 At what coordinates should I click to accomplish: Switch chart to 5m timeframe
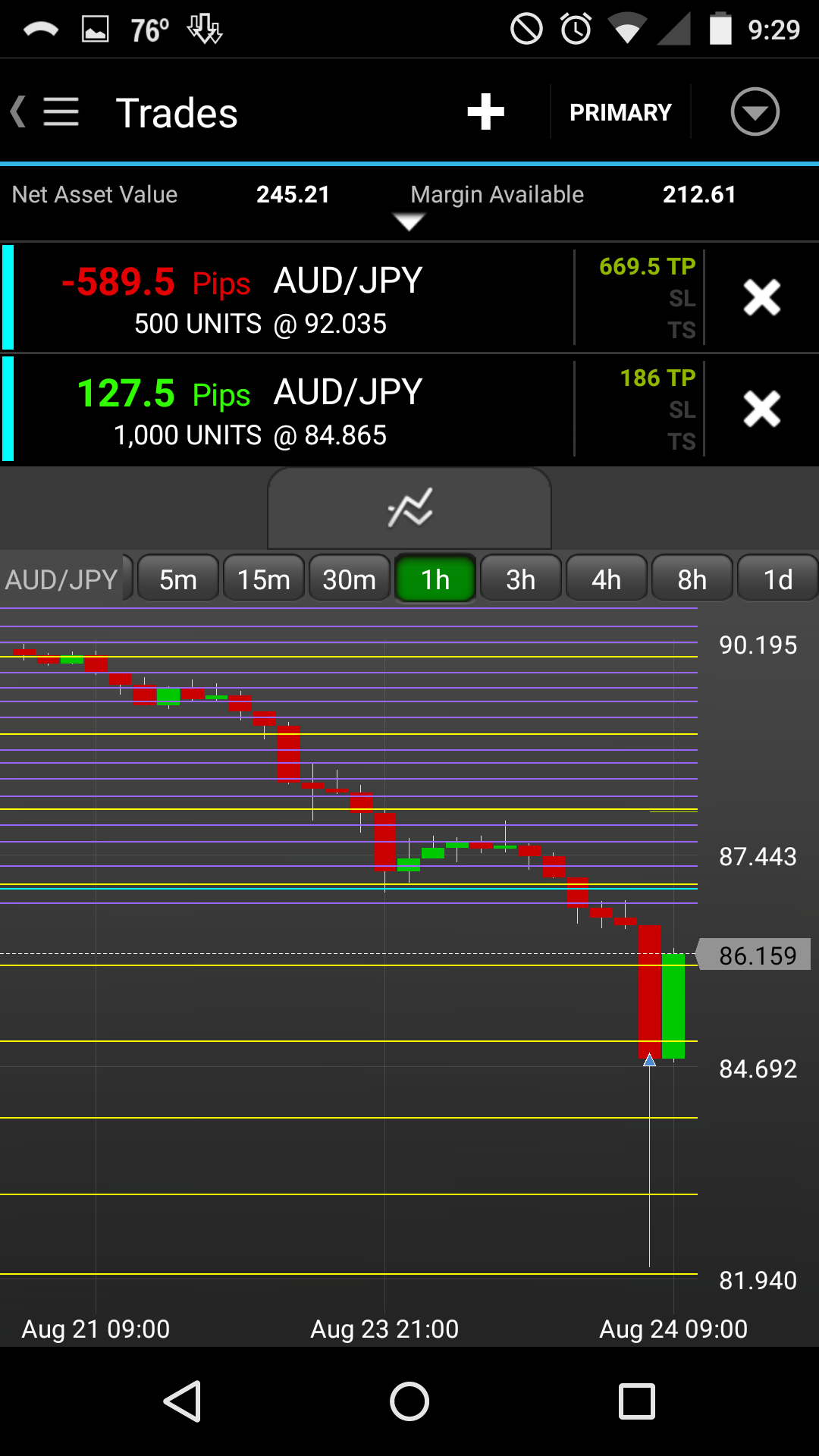coord(178,579)
